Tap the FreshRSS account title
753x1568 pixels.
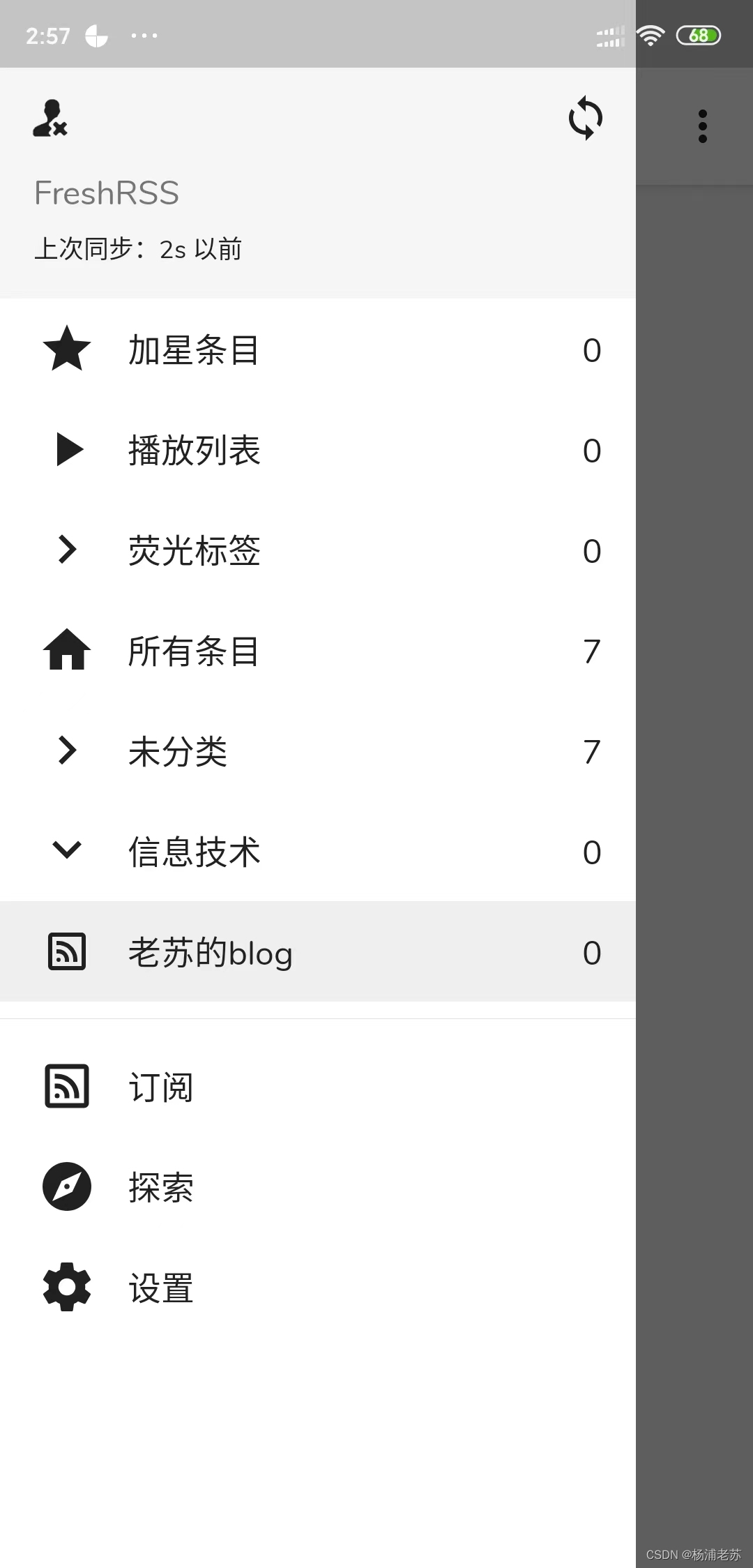107,193
